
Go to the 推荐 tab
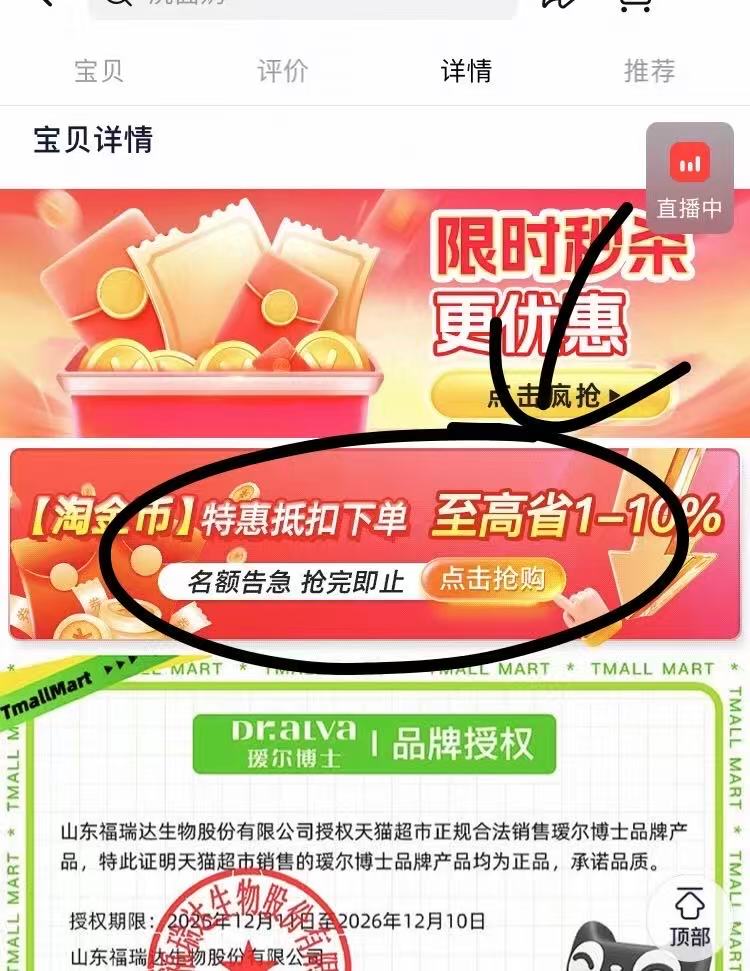pos(649,72)
